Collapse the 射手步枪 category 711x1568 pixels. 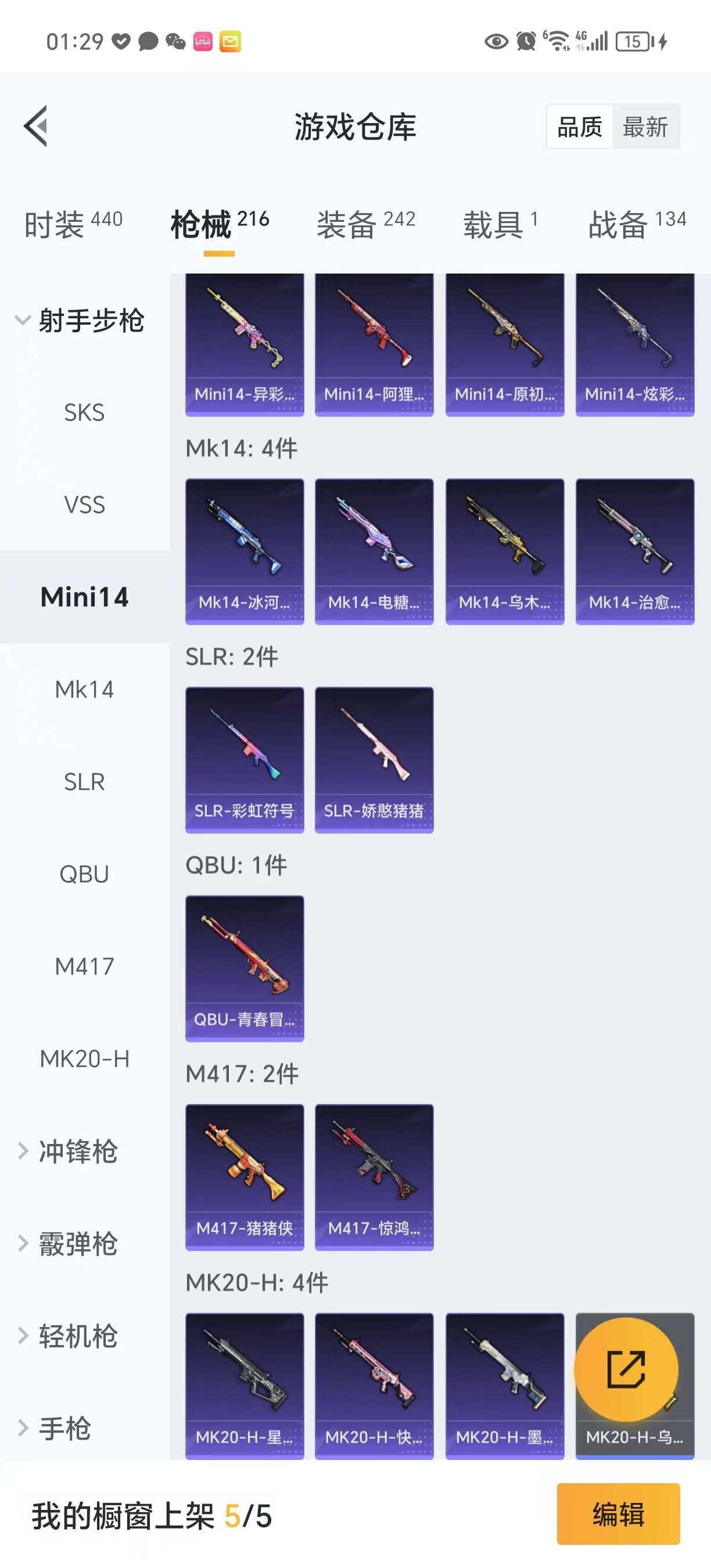point(79,320)
